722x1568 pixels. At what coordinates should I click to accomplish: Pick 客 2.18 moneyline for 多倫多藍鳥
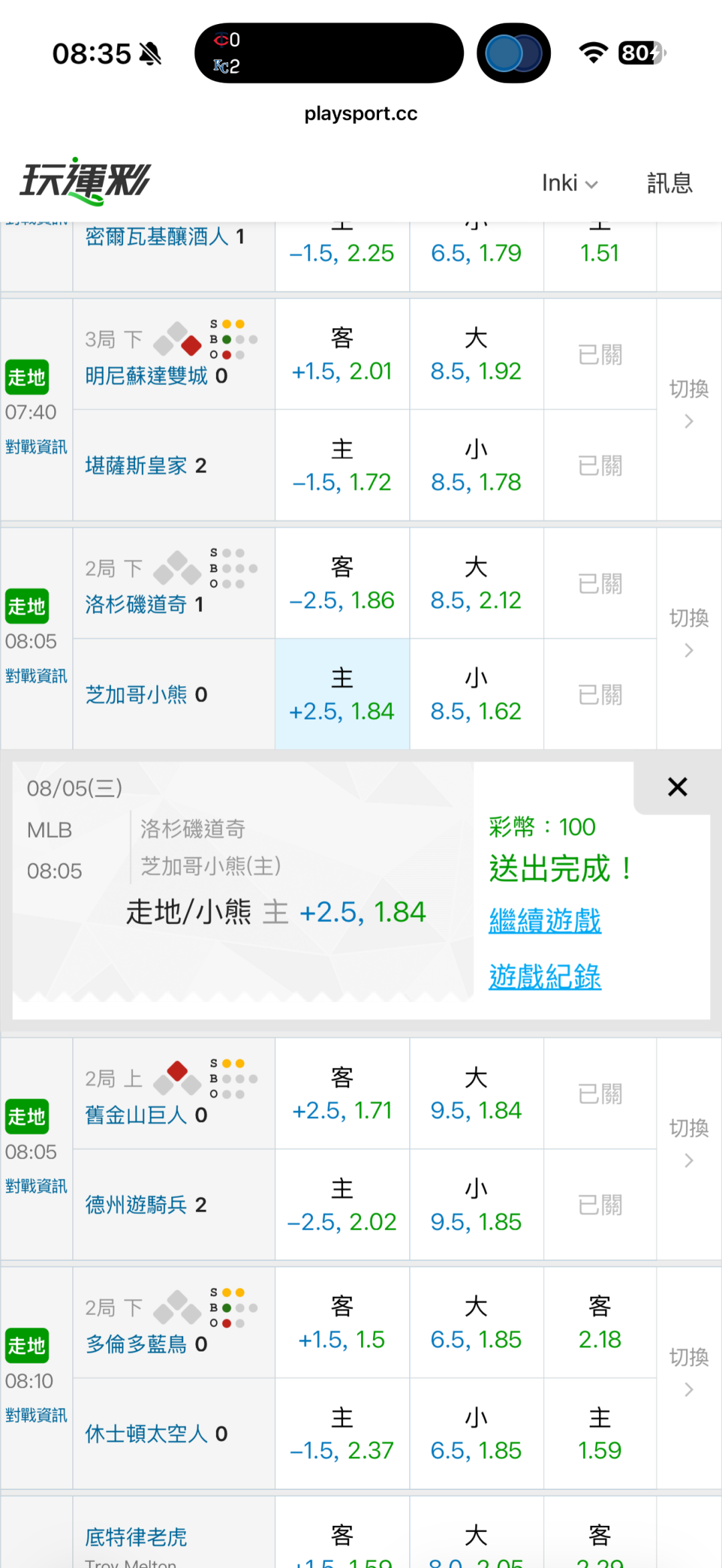pos(600,1323)
